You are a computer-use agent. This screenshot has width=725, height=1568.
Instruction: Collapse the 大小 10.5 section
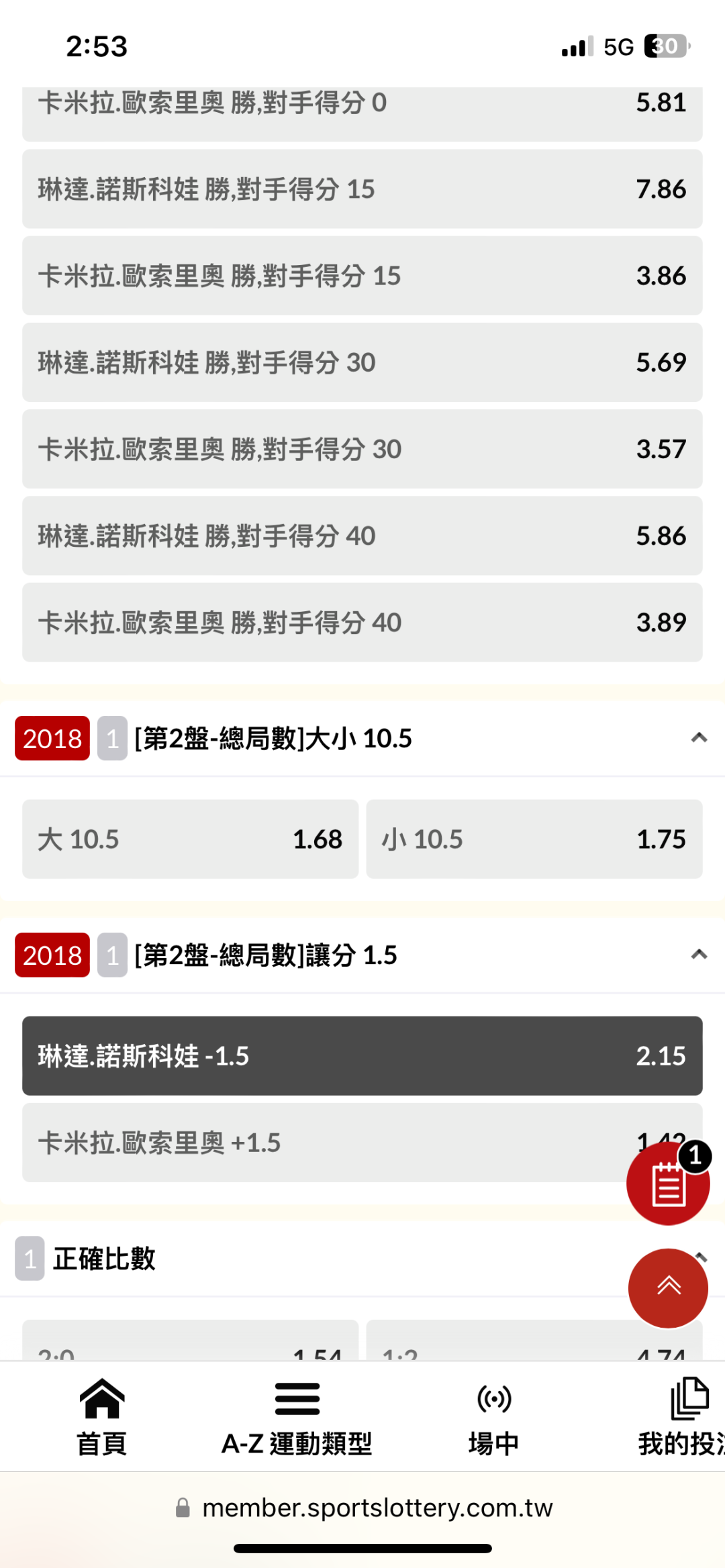coord(699,738)
